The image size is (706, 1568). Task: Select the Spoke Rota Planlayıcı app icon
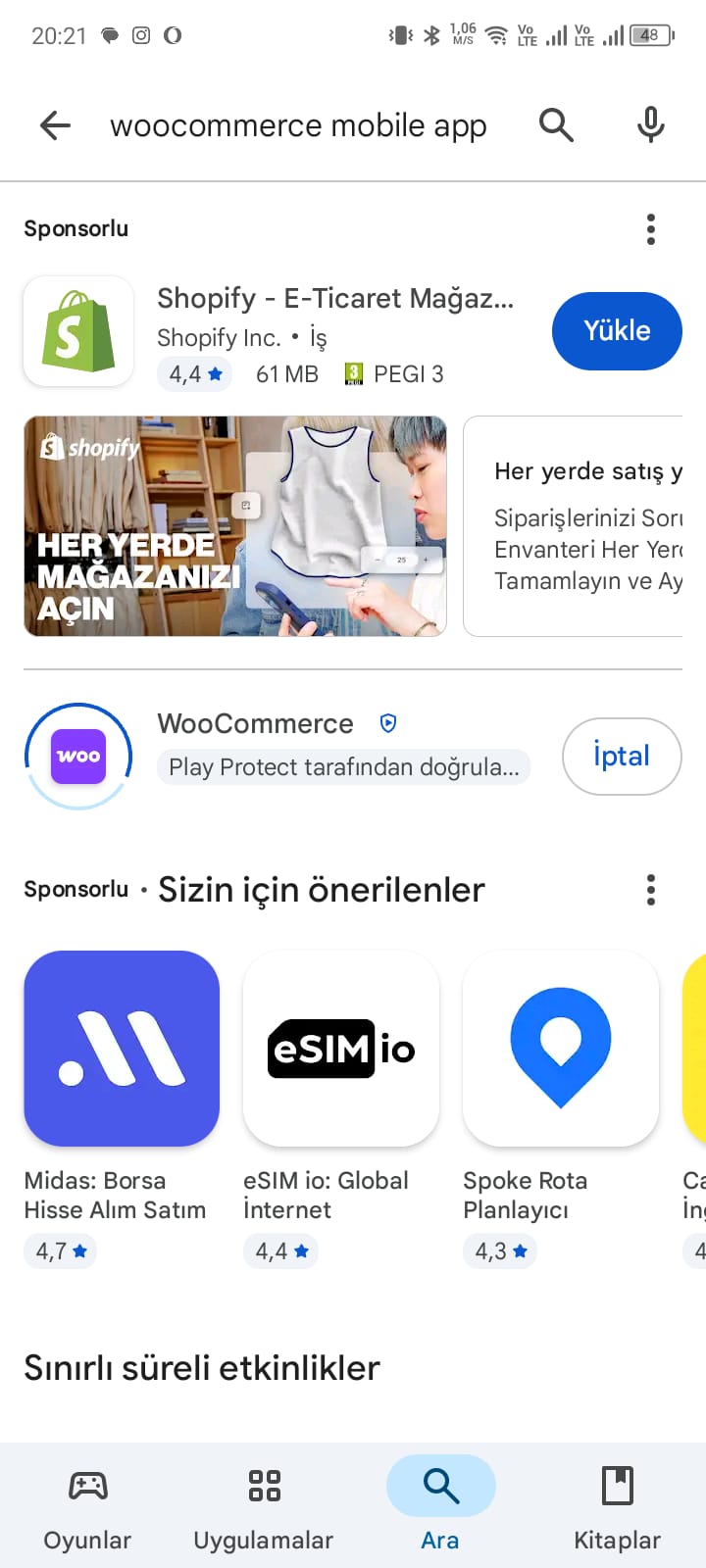(x=560, y=1048)
